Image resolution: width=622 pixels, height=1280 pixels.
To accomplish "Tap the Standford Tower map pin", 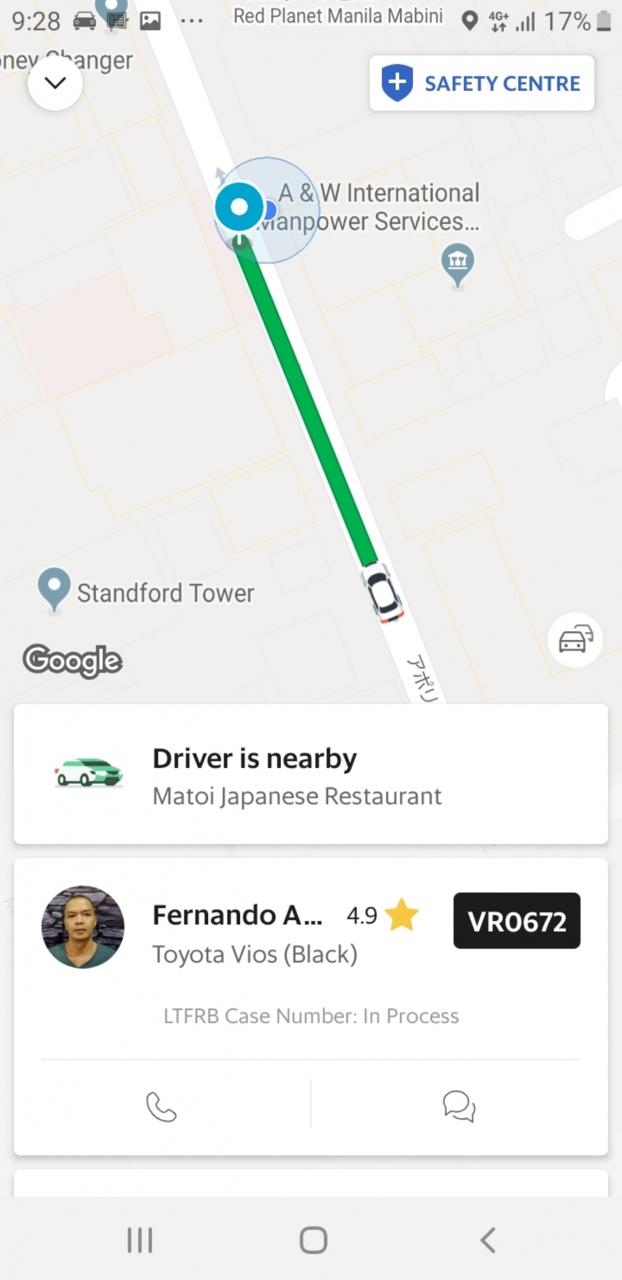I will (x=54, y=591).
